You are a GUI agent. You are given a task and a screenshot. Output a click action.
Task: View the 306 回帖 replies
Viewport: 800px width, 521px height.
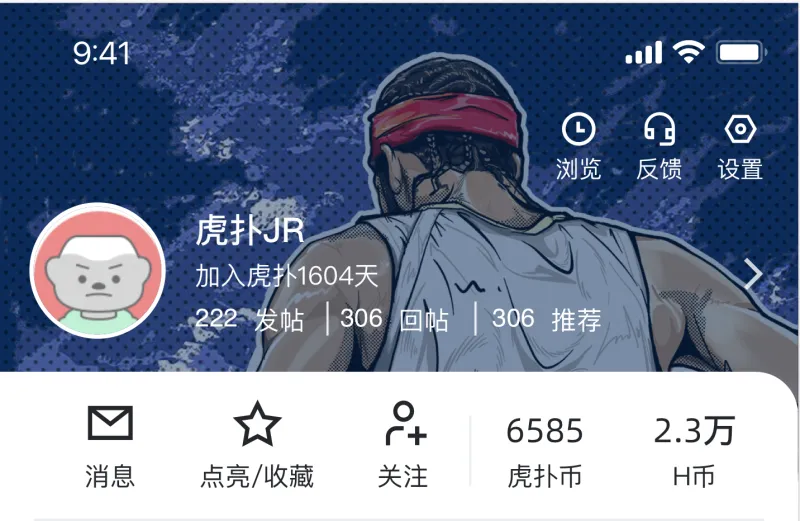[x=394, y=320]
